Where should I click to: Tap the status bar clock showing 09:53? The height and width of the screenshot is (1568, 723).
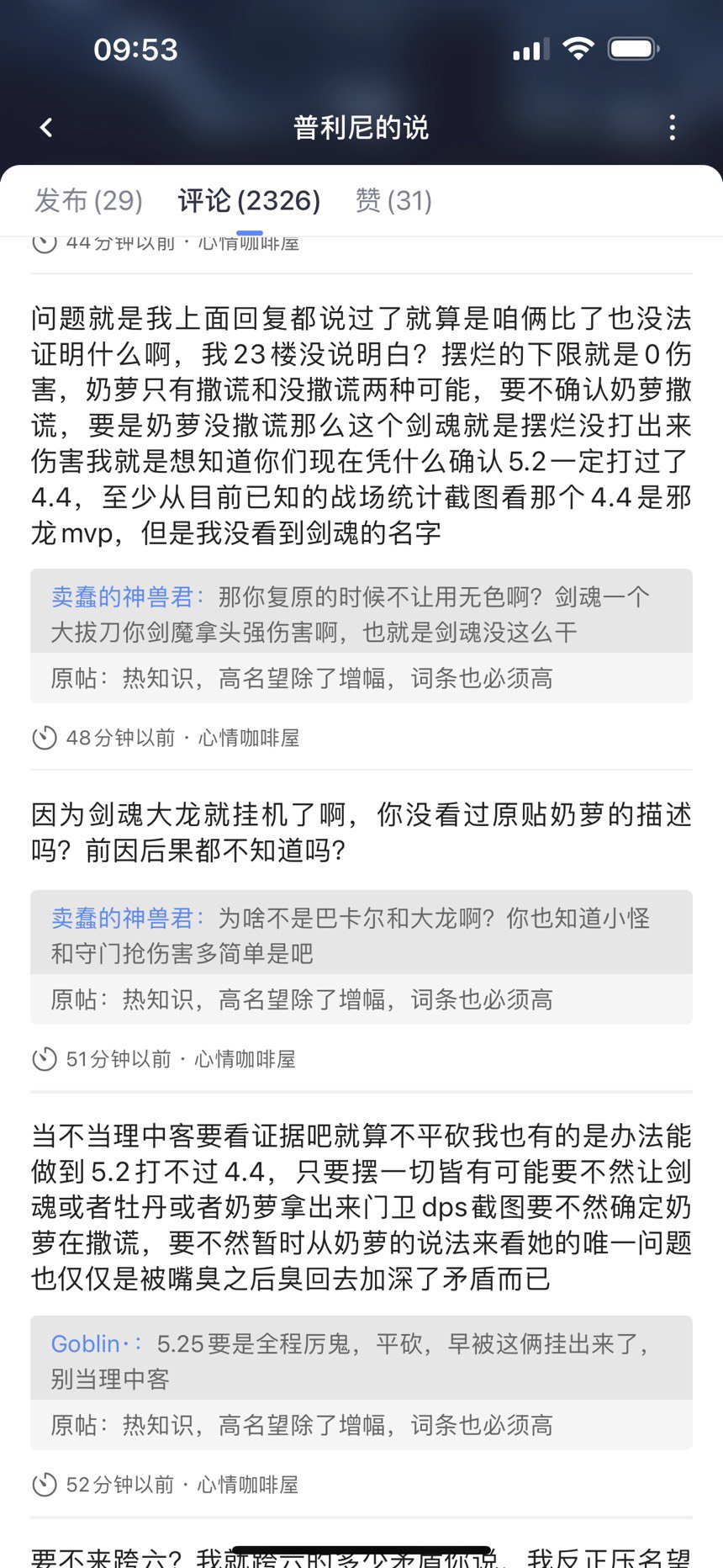[x=136, y=49]
